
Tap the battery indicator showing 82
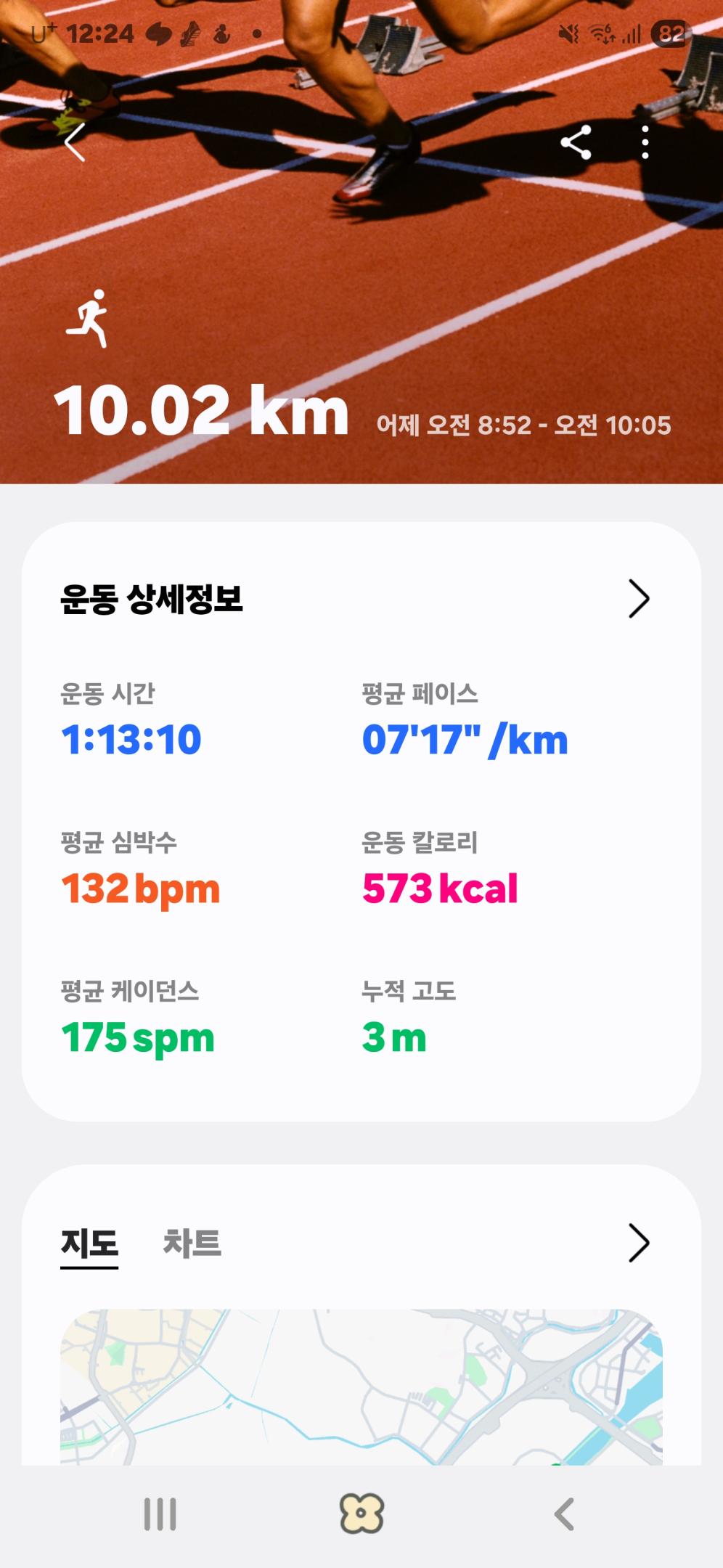pos(669,32)
